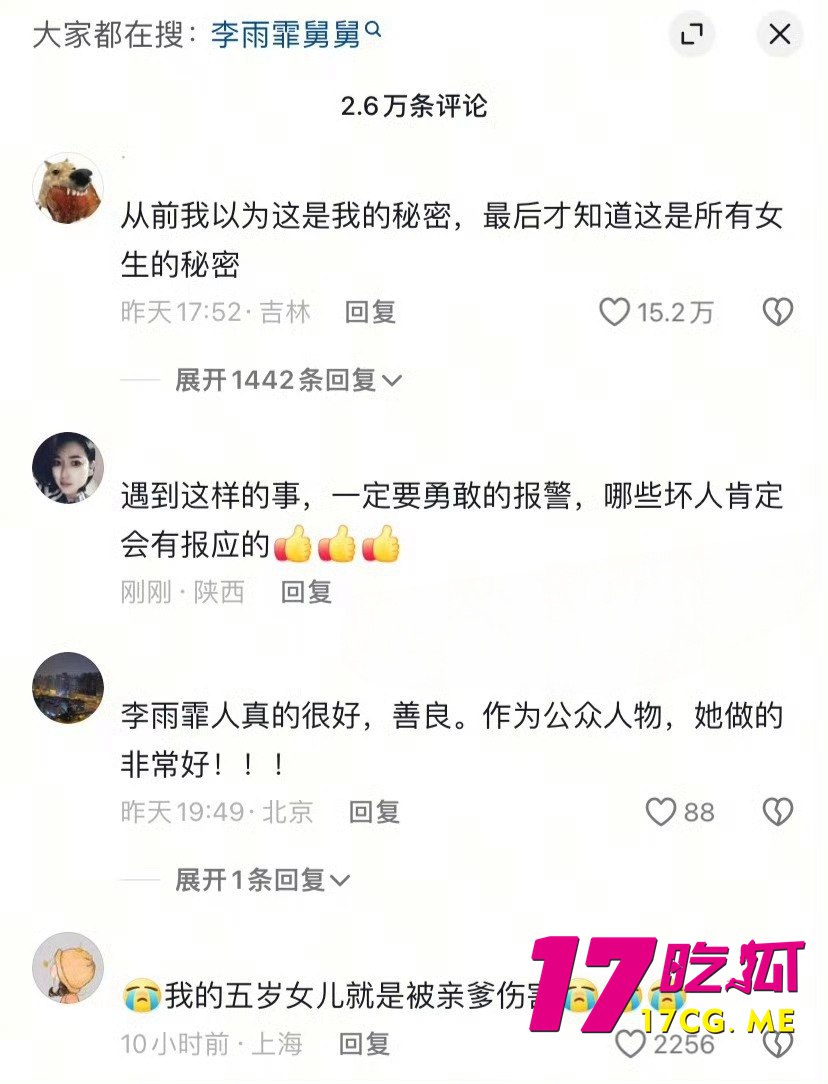Like the comment posted from 上海
The height and width of the screenshot is (1084, 828).
tap(630, 1045)
